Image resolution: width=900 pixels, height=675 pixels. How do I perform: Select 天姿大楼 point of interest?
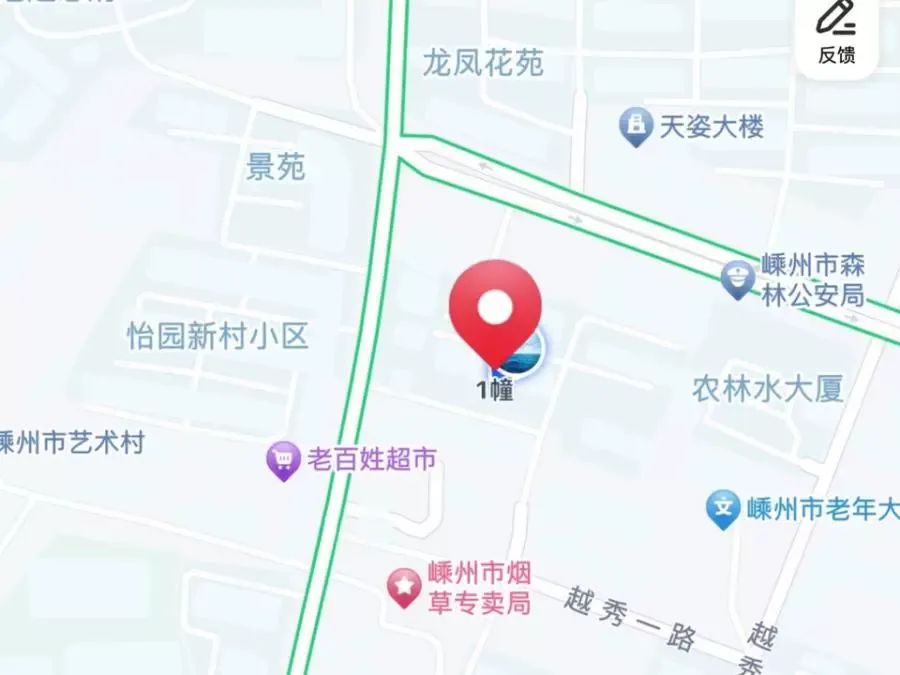coord(635,127)
